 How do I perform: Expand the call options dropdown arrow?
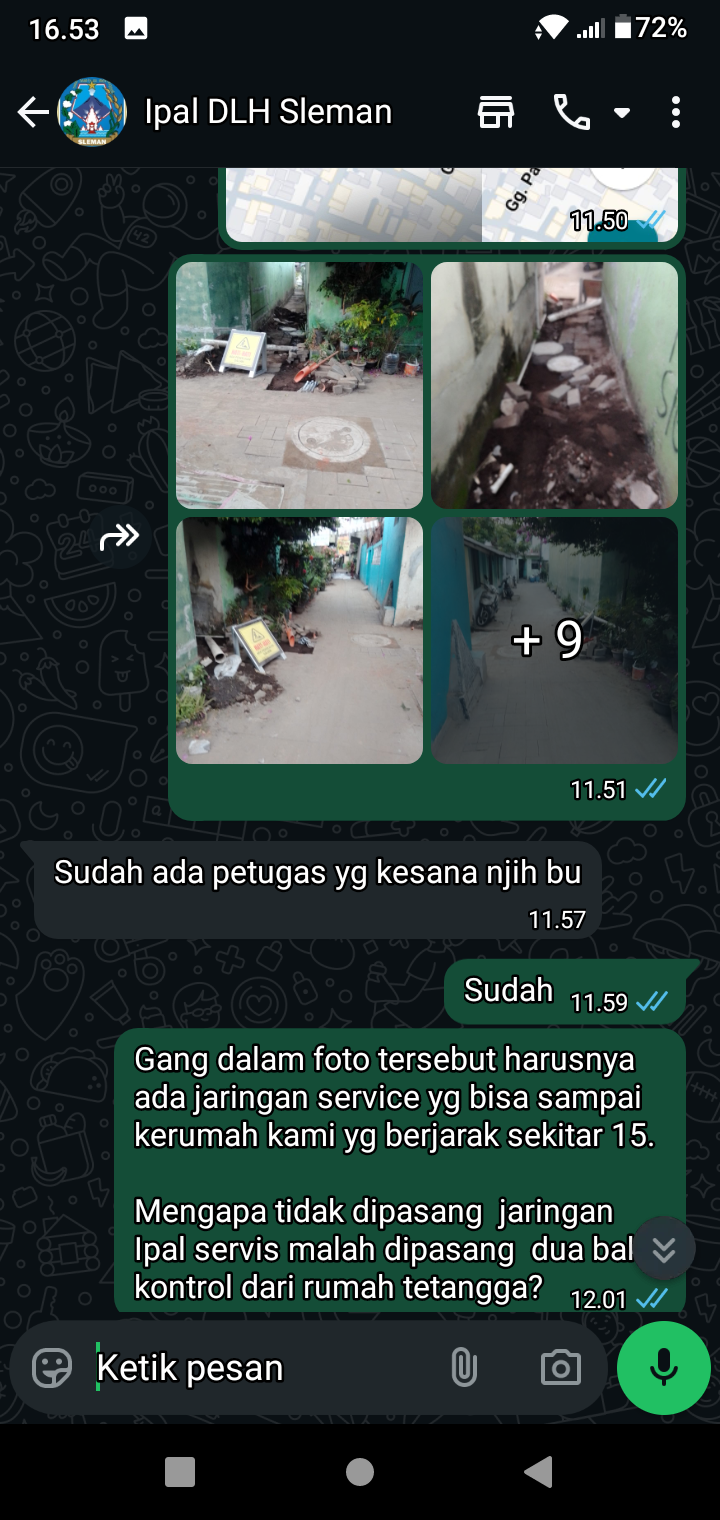click(x=622, y=113)
